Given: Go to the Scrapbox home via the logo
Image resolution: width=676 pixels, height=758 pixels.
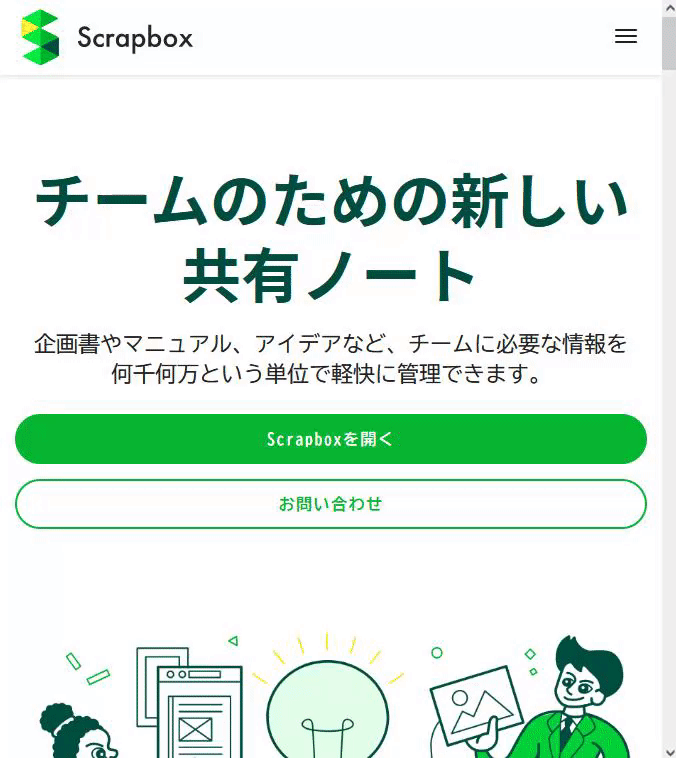Looking at the screenshot, I should [x=107, y=38].
